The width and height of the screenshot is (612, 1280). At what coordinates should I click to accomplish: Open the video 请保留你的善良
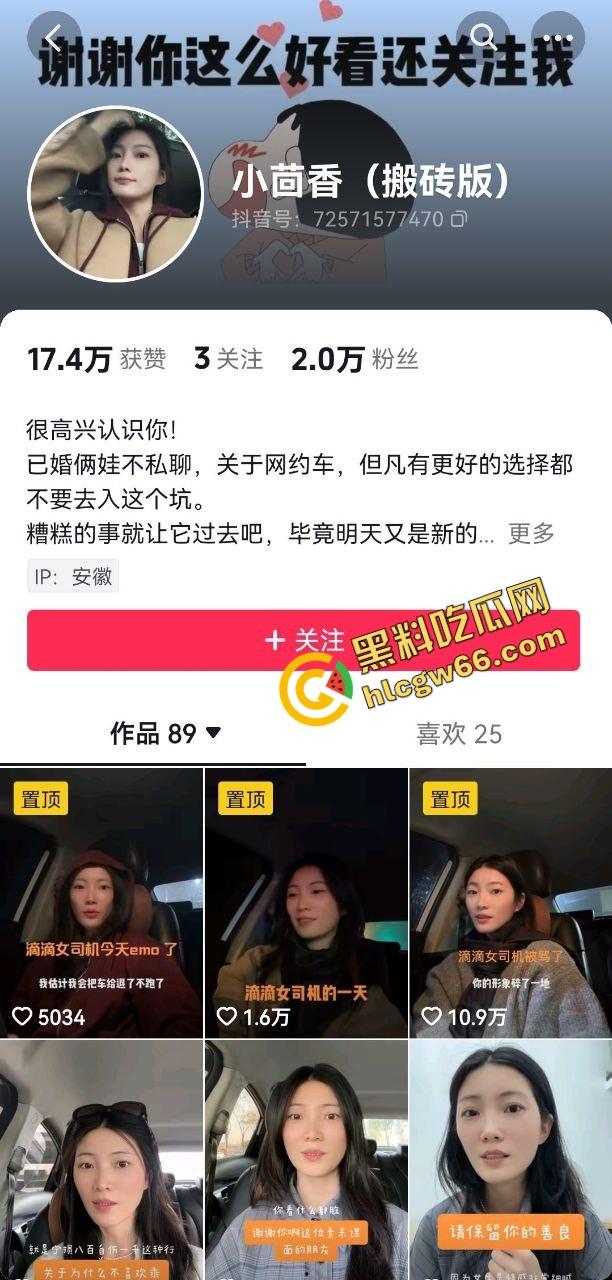coord(510,1160)
